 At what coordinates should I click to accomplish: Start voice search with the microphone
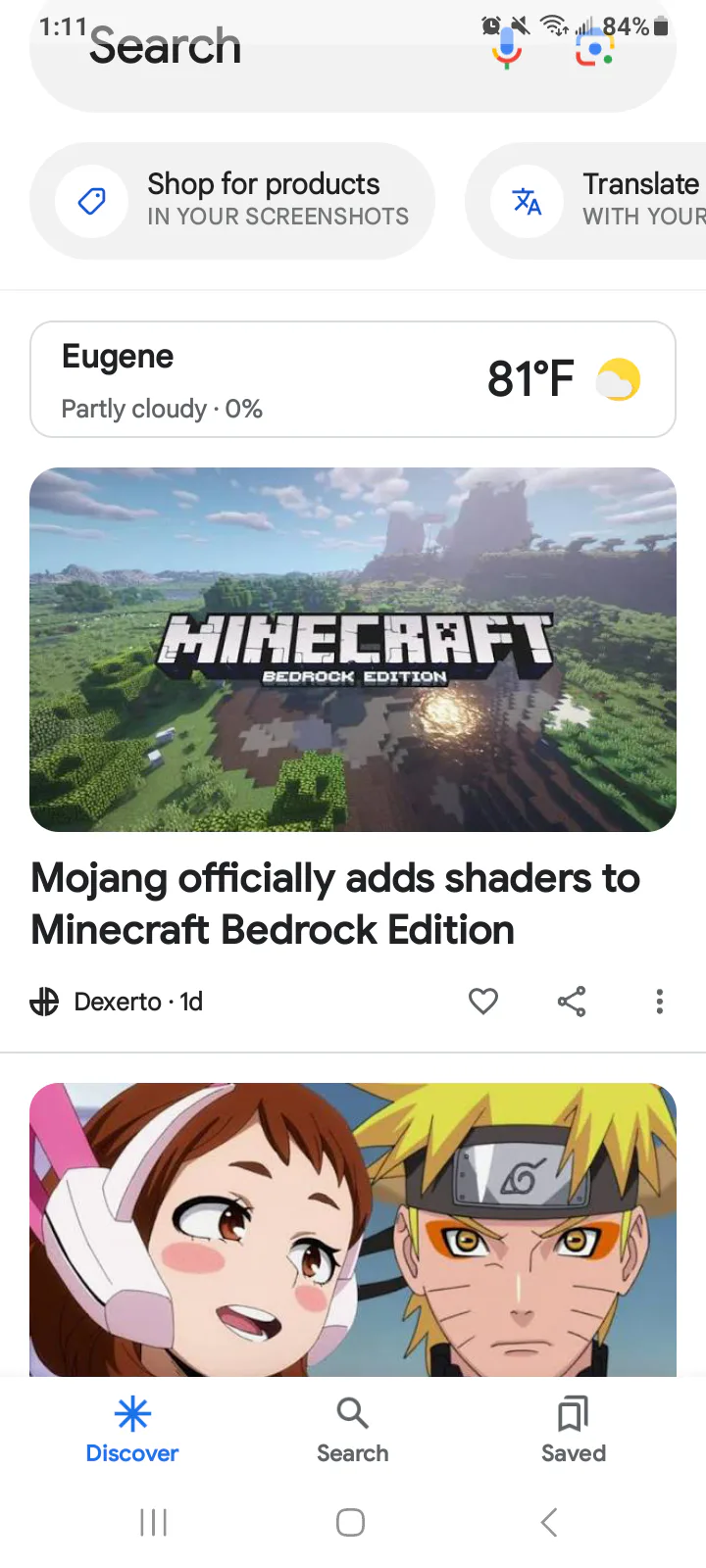(x=507, y=47)
